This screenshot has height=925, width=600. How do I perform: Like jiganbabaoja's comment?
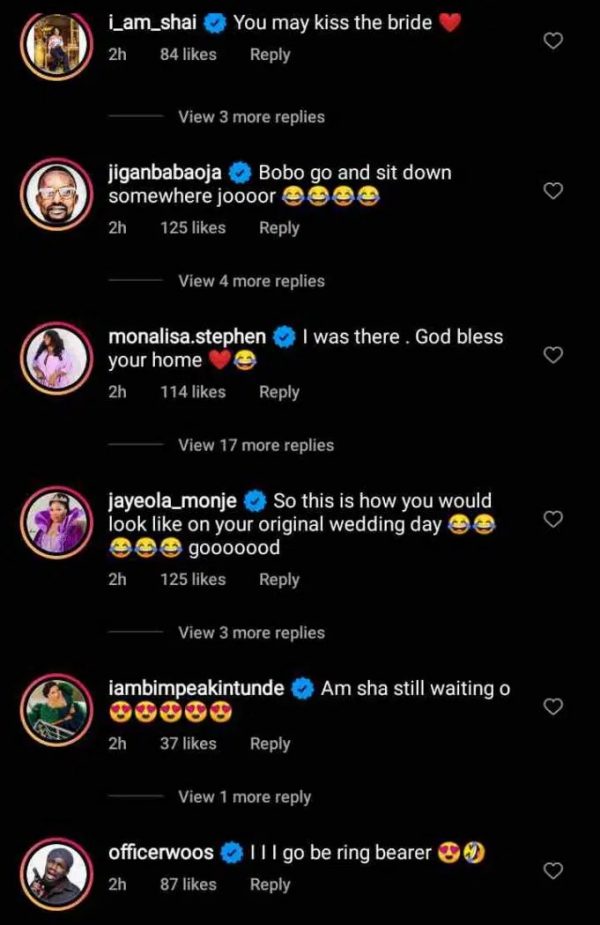552,191
